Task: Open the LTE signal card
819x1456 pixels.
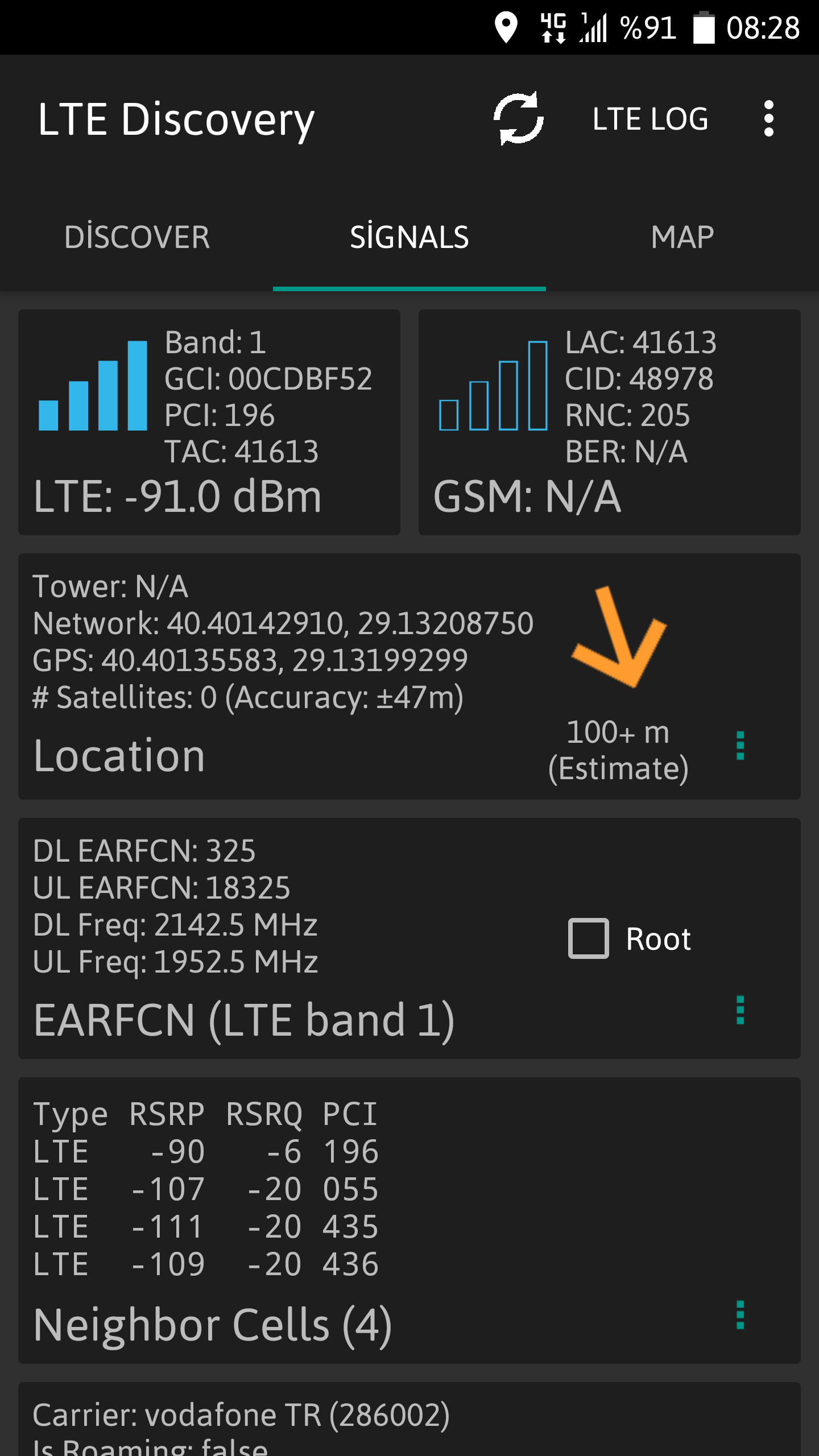Action: click(209, 422)
